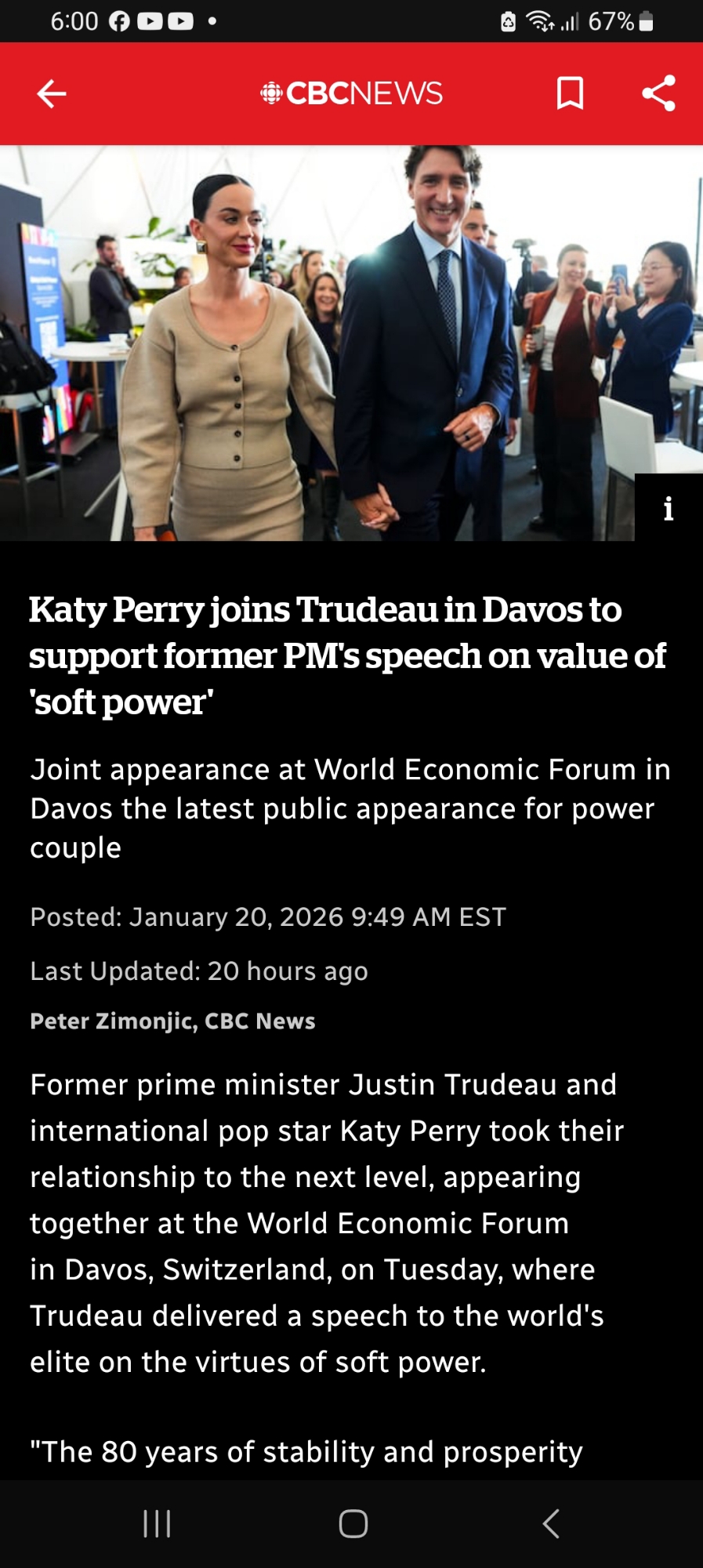Viewport: 703px width, 1568px height.
Task: Show image info caption
Action: click(668, 508)
